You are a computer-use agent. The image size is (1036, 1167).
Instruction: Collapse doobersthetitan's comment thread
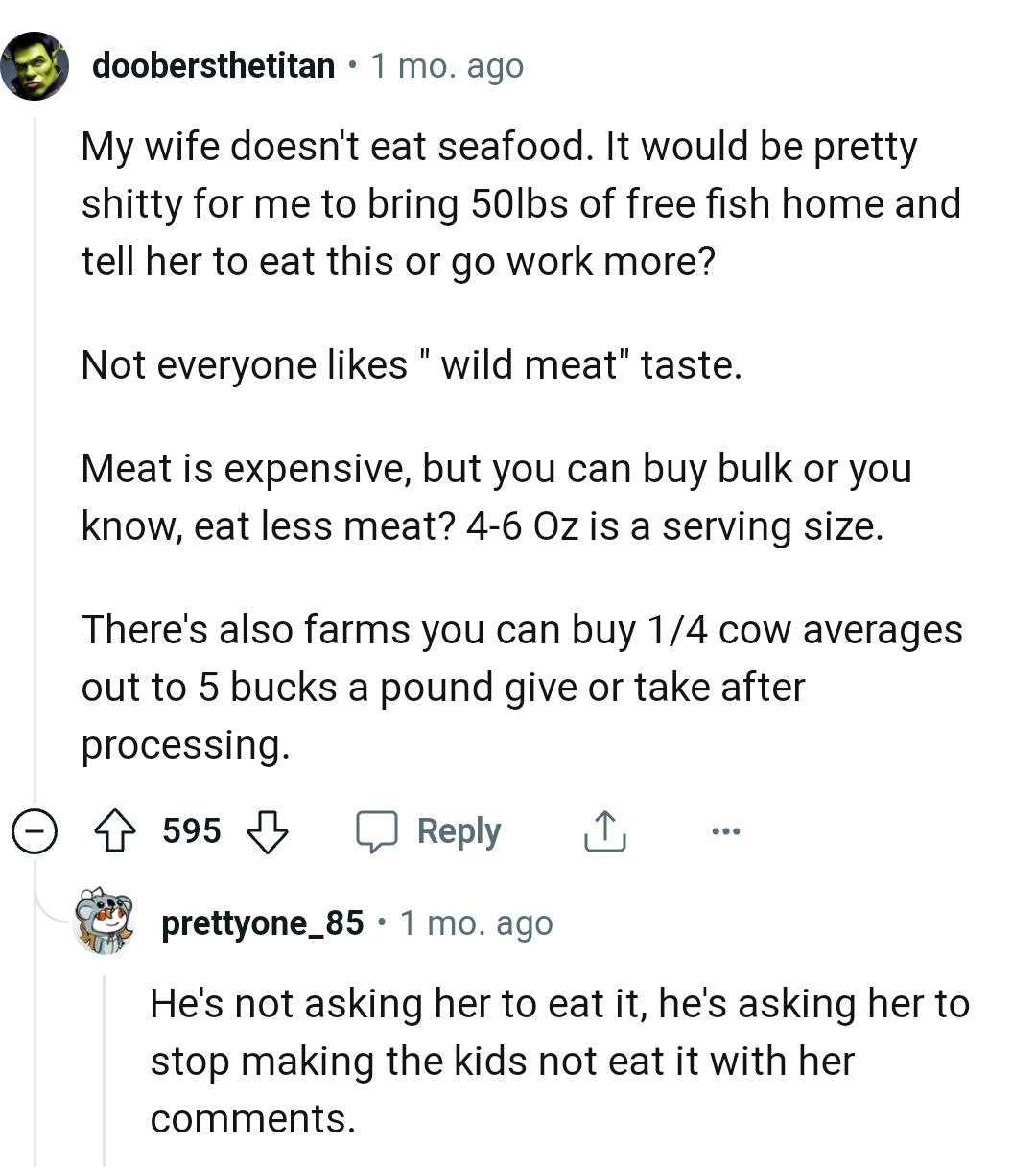34,832
